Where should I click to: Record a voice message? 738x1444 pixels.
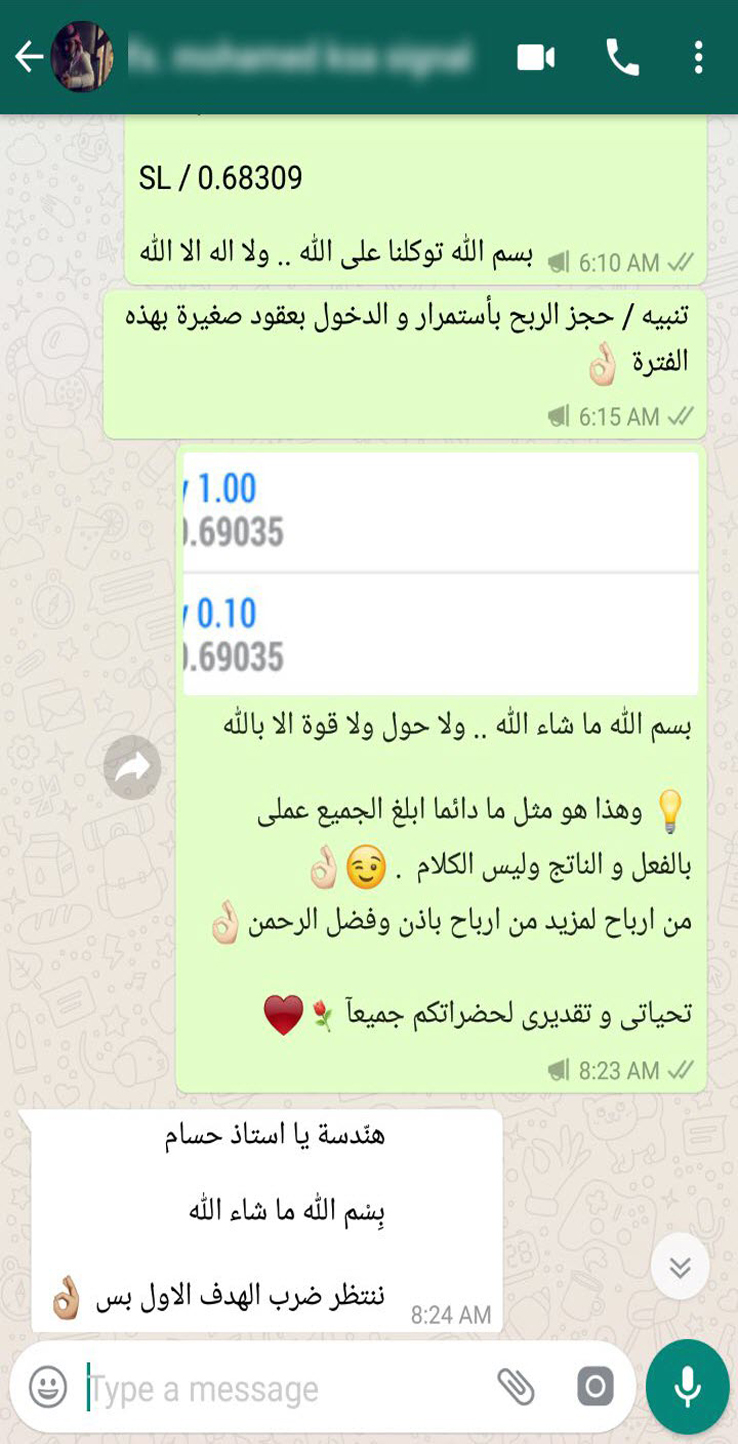click(x=687, y=1387)
